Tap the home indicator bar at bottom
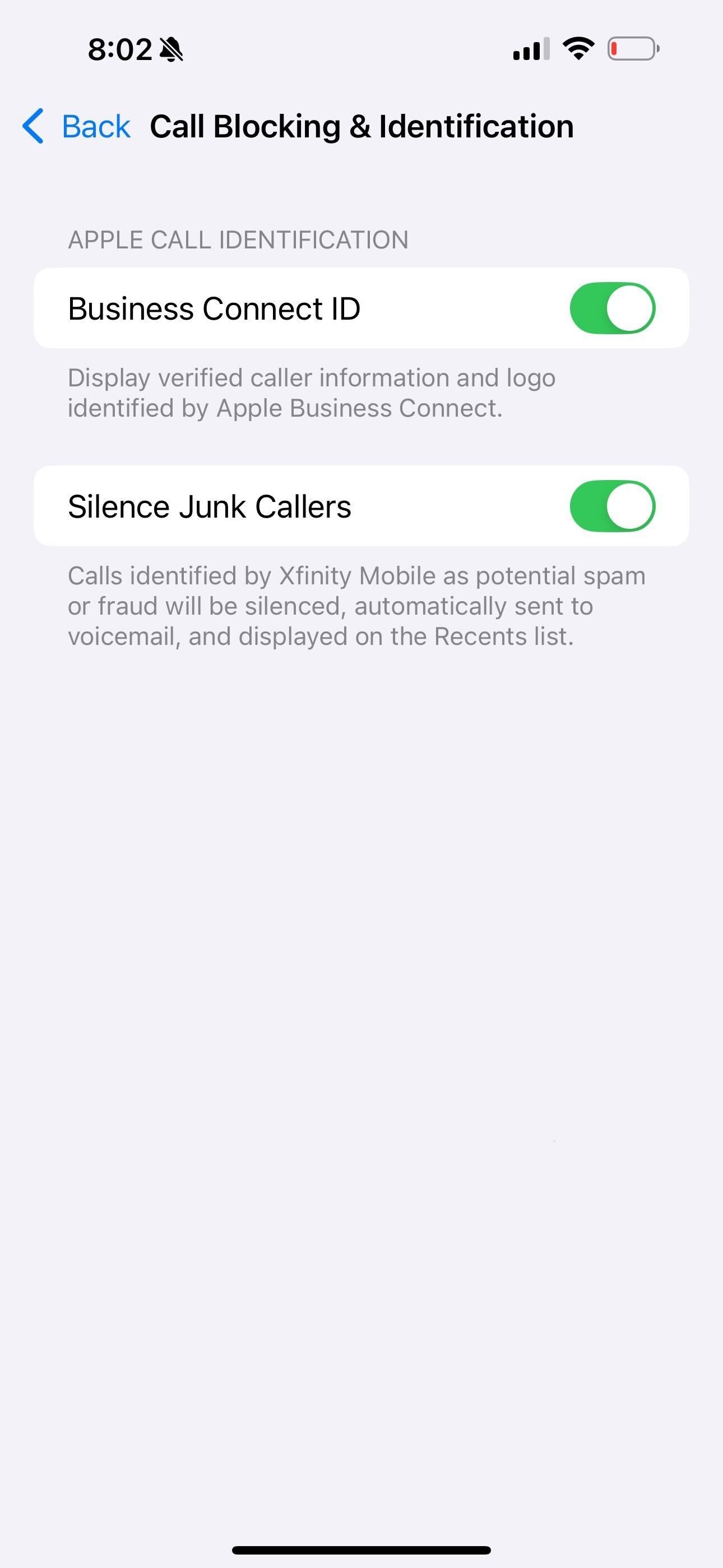 tap(361, 1548)
